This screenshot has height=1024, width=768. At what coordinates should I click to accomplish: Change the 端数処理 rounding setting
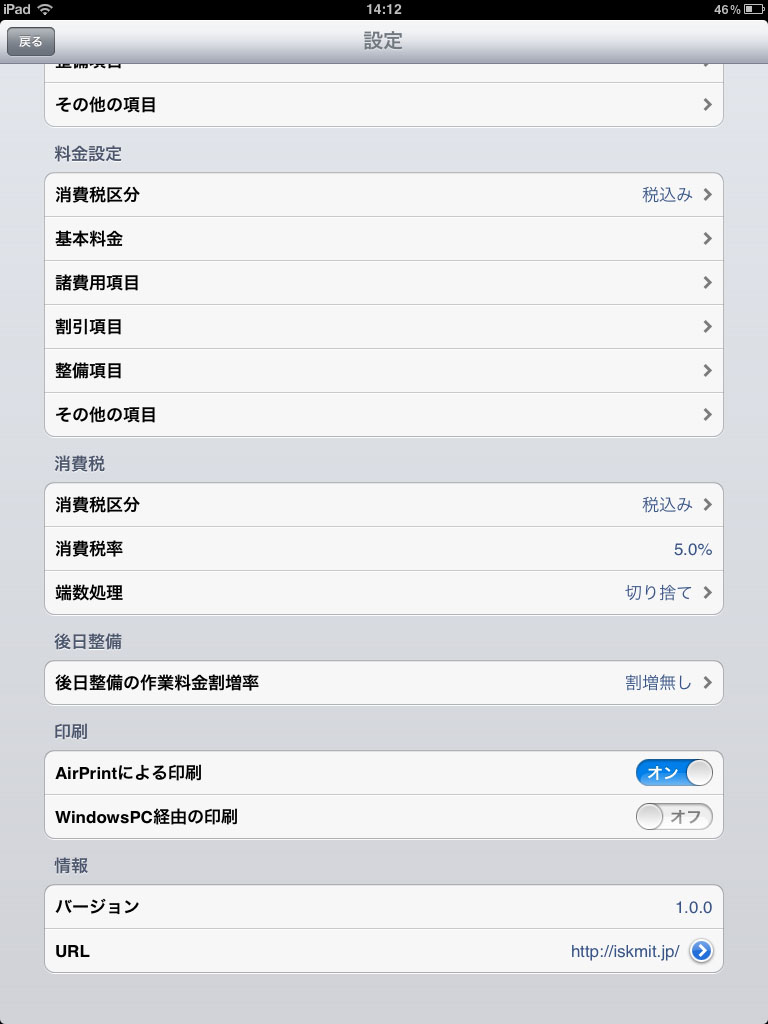383,593
